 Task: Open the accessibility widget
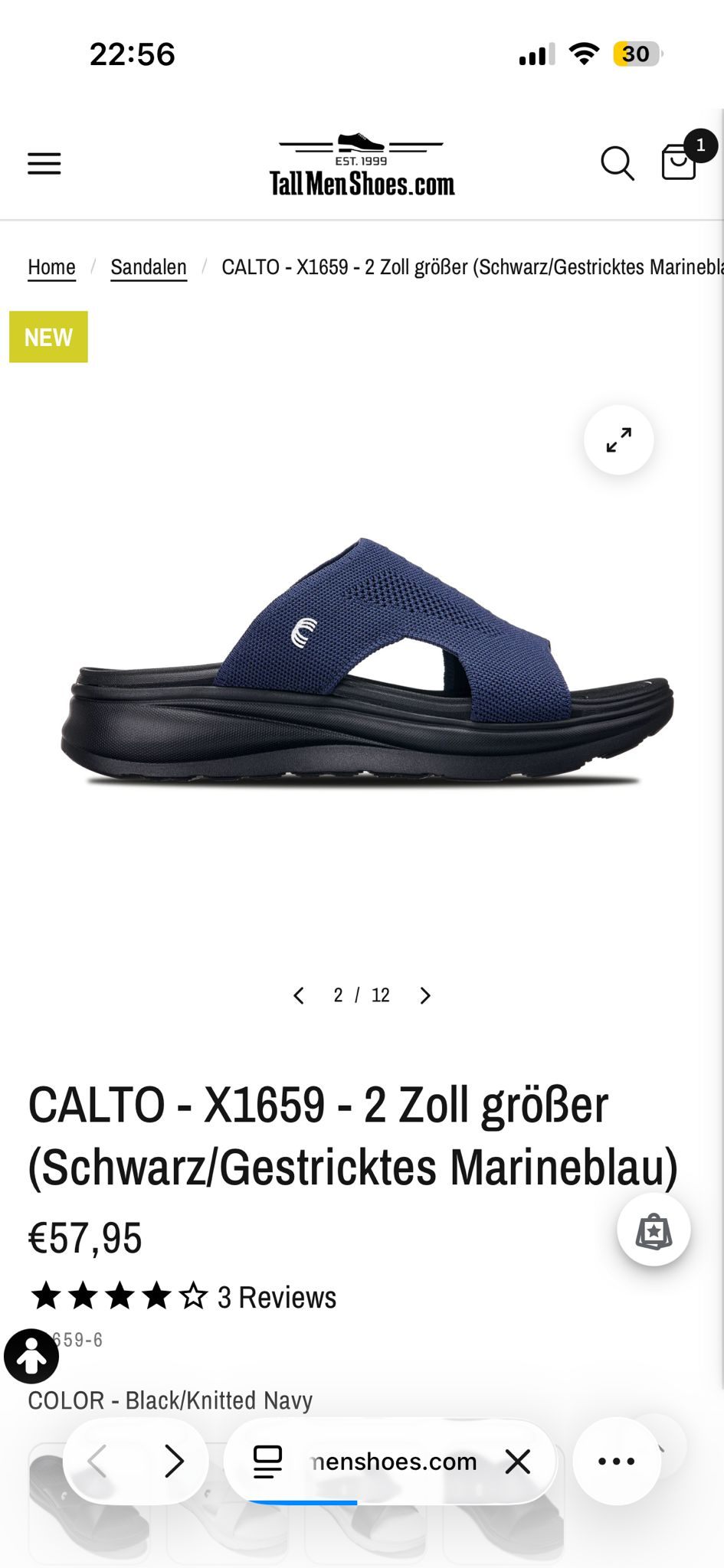click(31, 1356)
